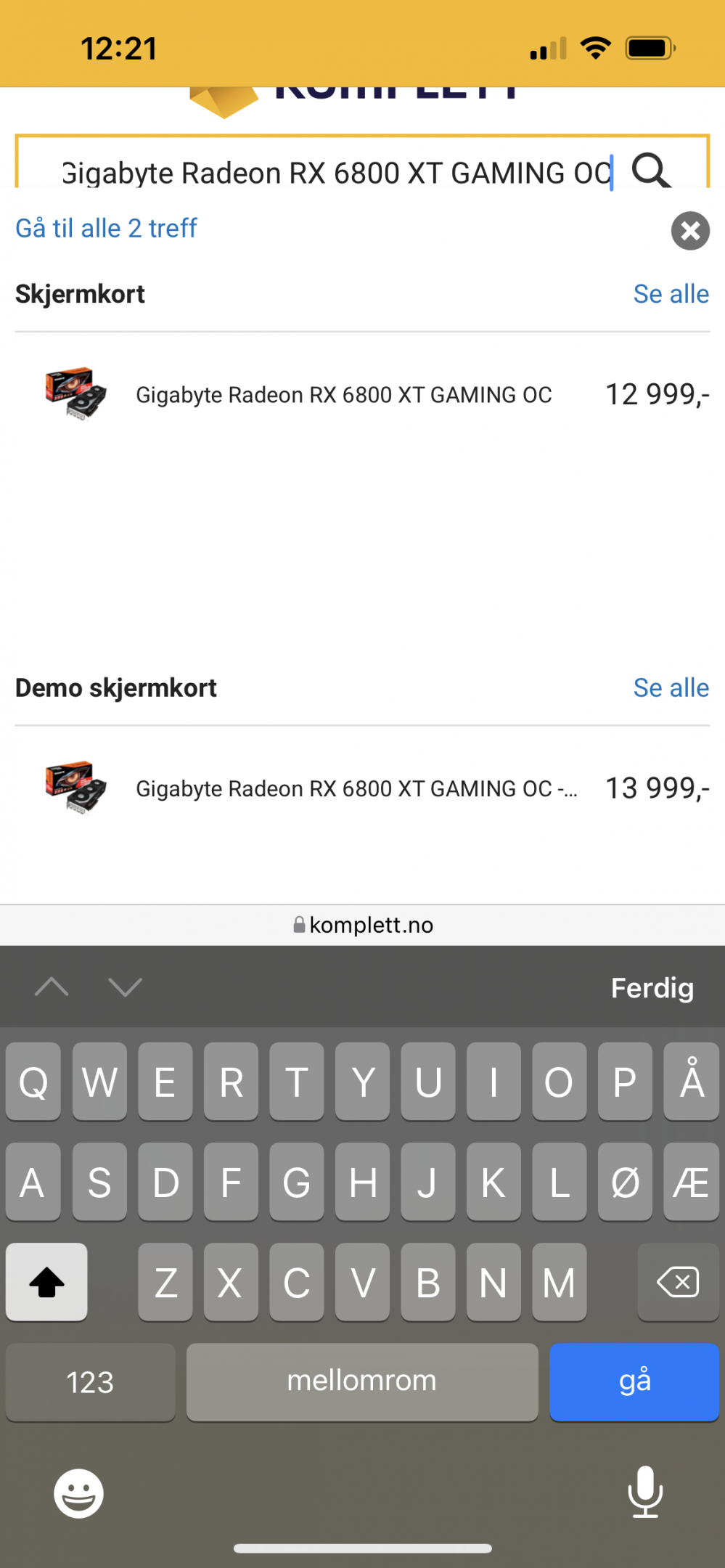
Task: Switch keyboard to 123 numbers
Action: (90, 1381)
